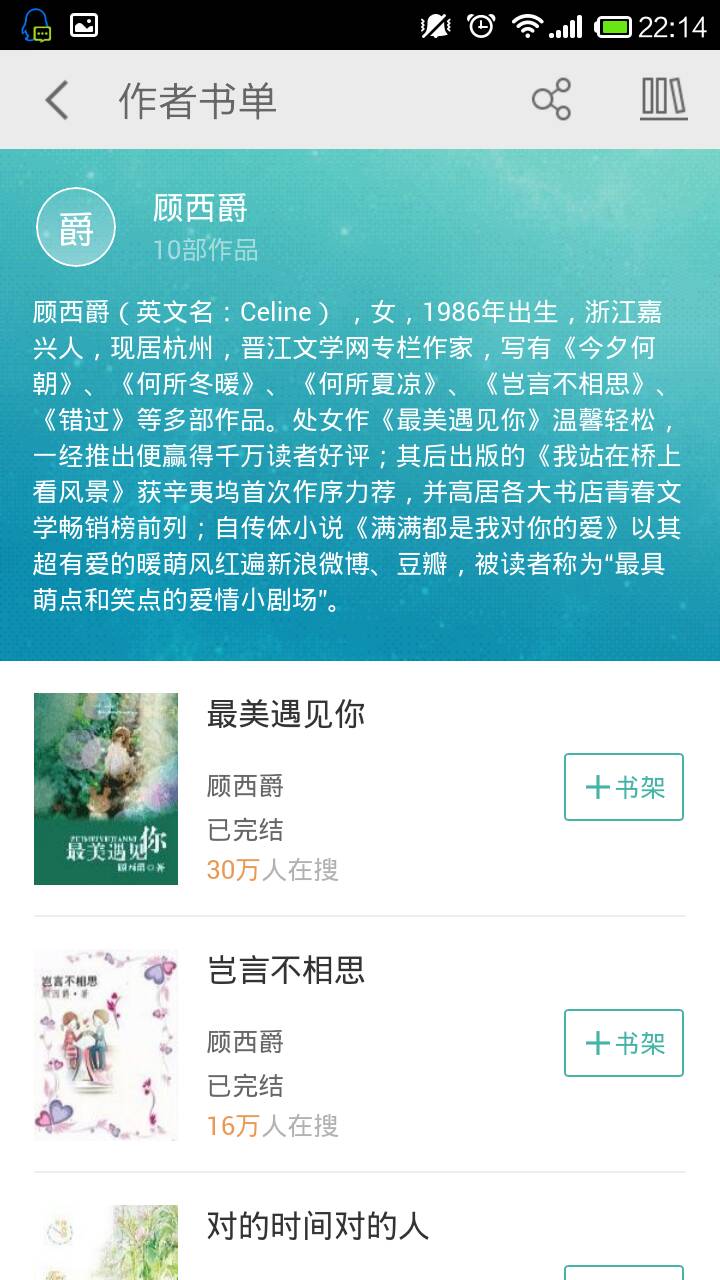The width and height of the screenshot is (720, 1280).
Task: Tap the 30万人在搜 popularity link
Action: (x=268, y=871)
